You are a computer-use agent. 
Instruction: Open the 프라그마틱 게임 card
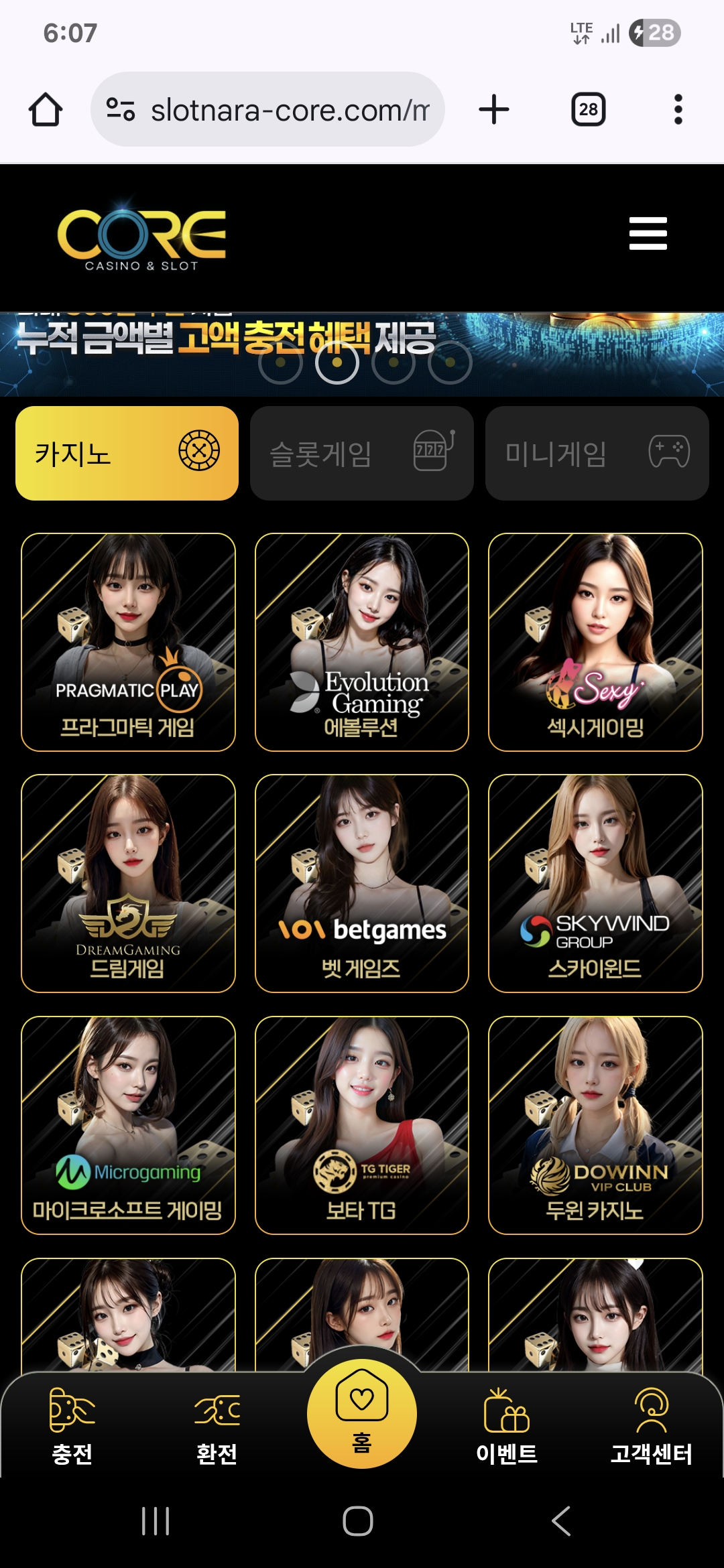[x=128, y=642]
